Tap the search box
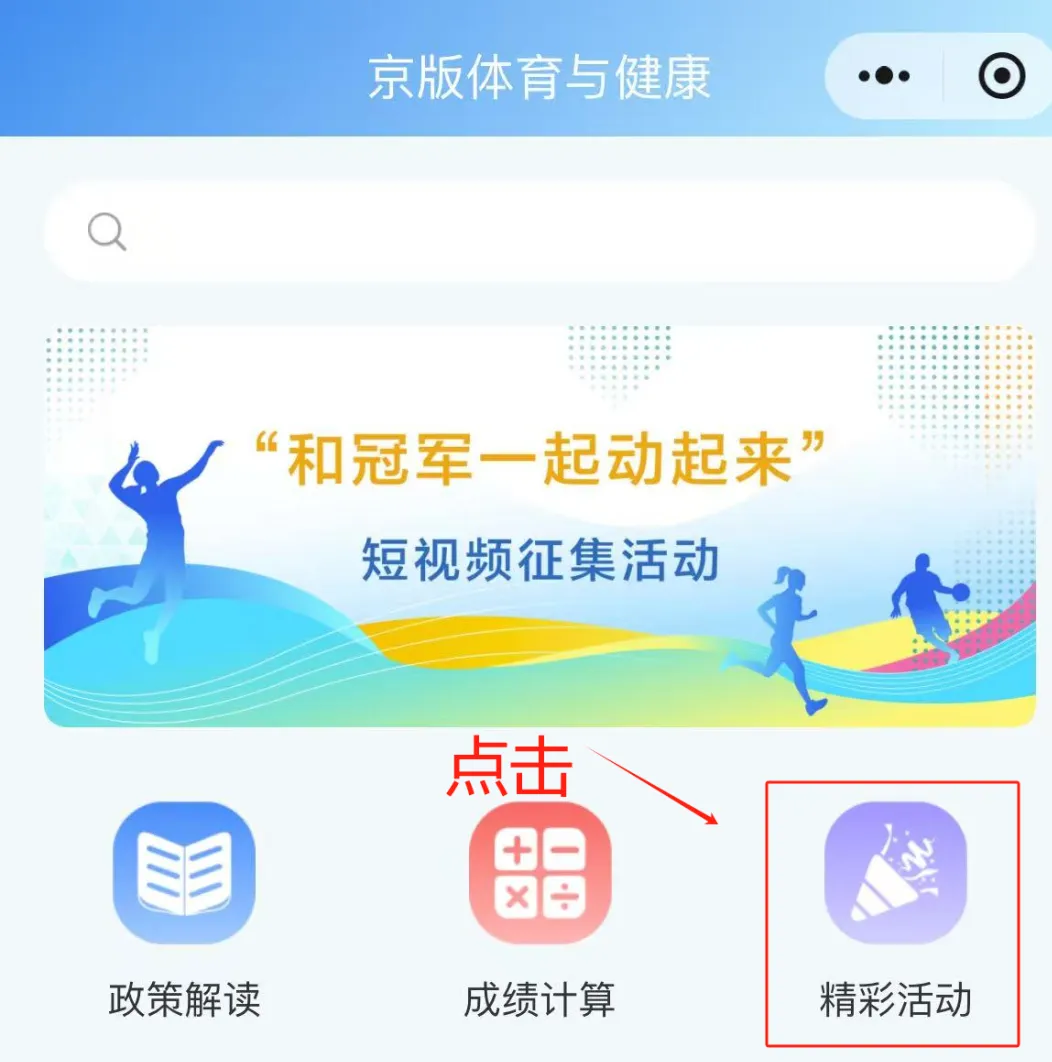The image size is (1052, 1062). (540, 233)
